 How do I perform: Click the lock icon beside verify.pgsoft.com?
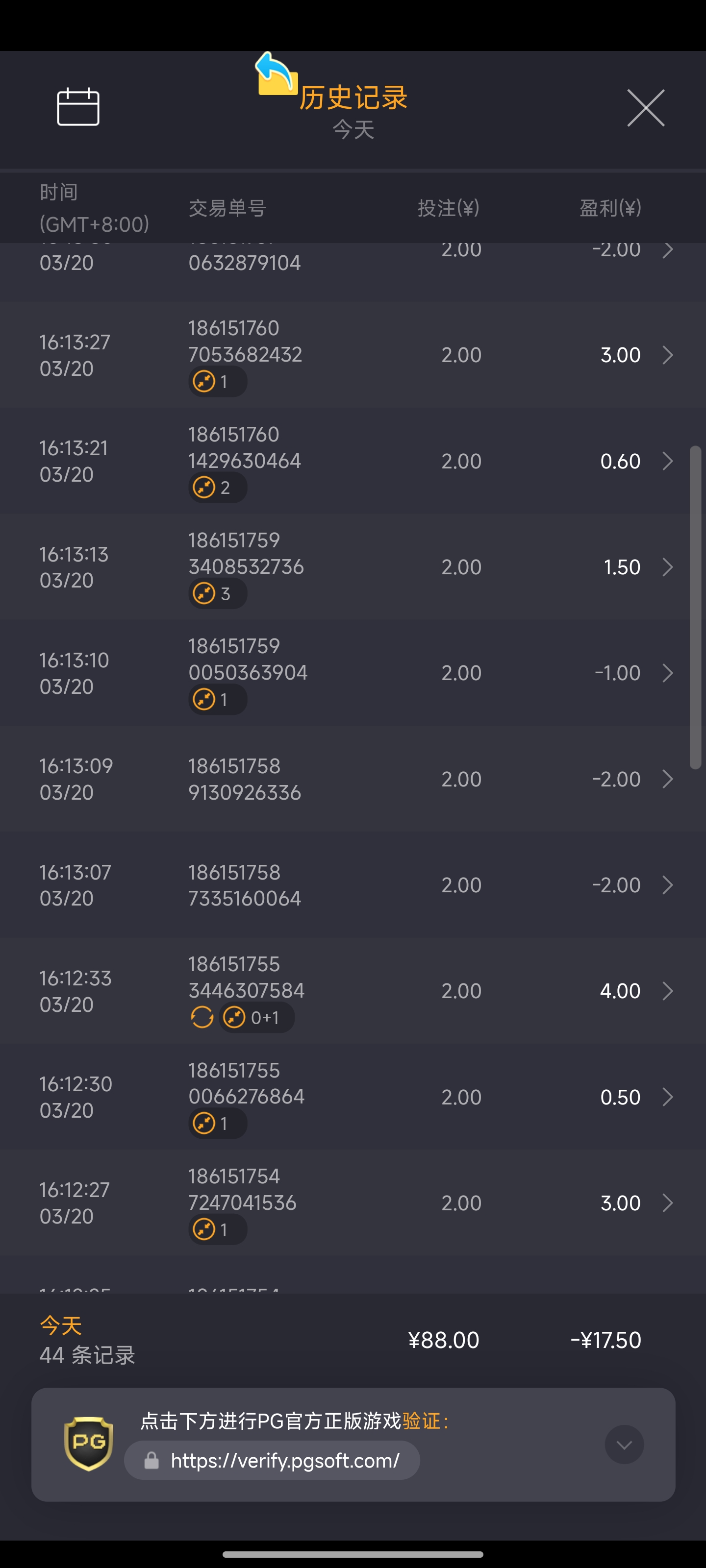pos(150,1460)
